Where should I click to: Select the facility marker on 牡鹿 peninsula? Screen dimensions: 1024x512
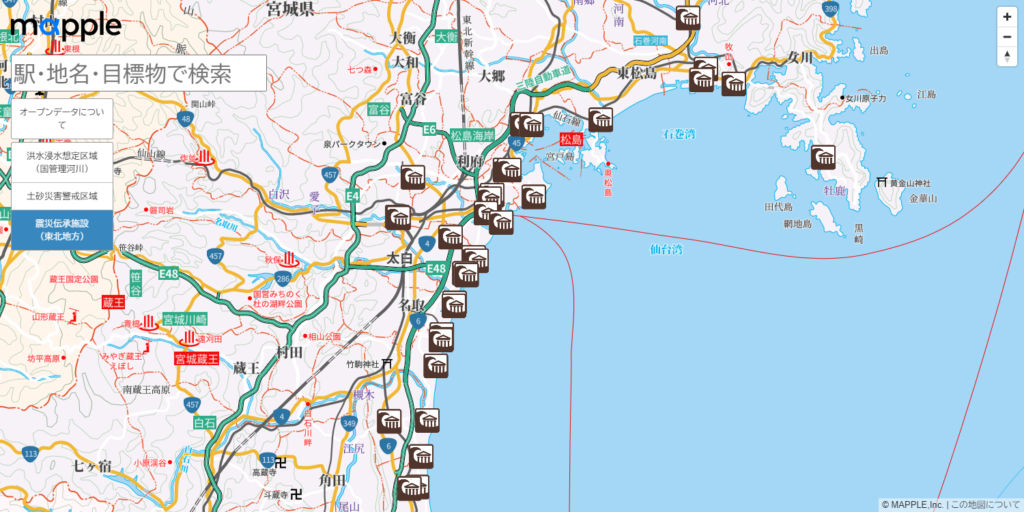pos(823,157)
